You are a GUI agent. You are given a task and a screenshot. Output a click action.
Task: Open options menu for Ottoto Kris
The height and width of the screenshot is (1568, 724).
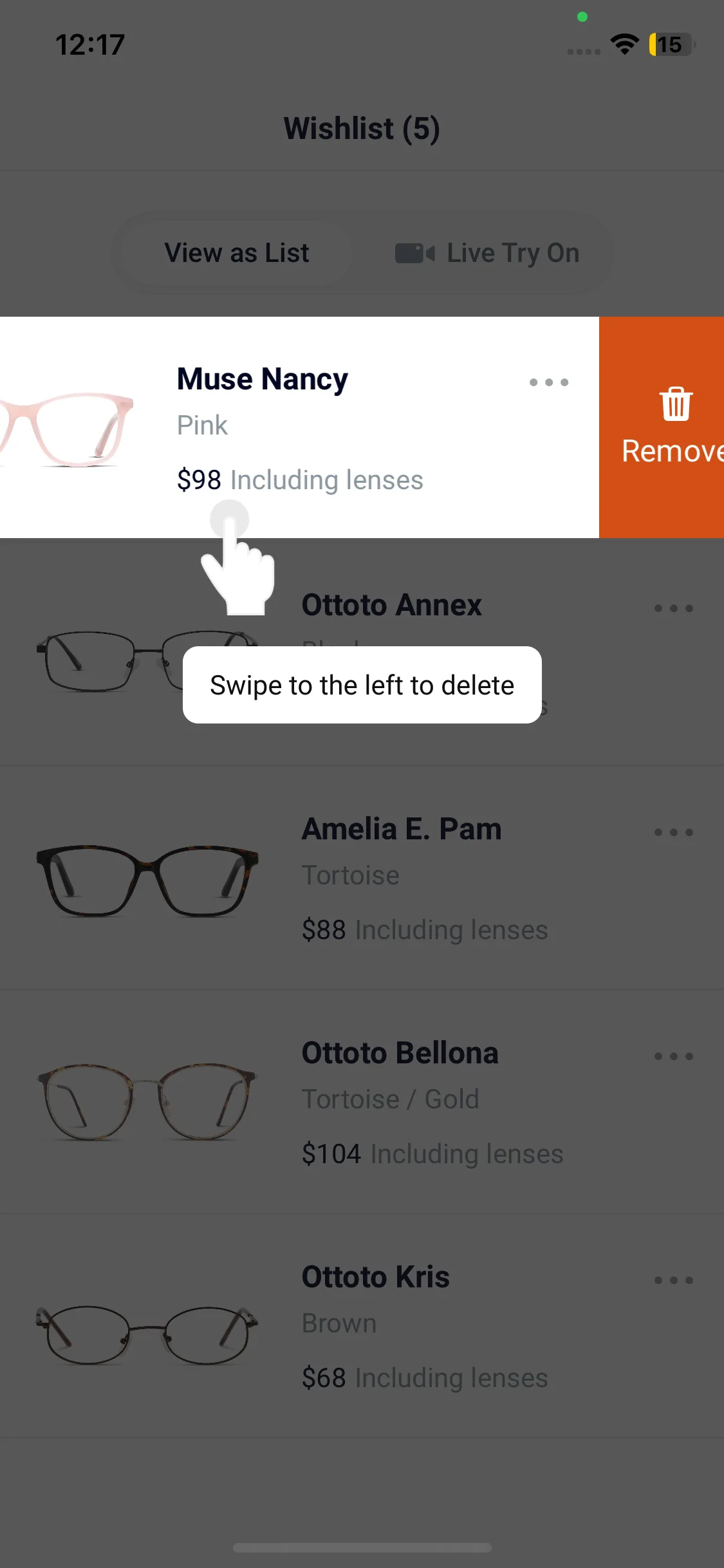coord(673,1280)
